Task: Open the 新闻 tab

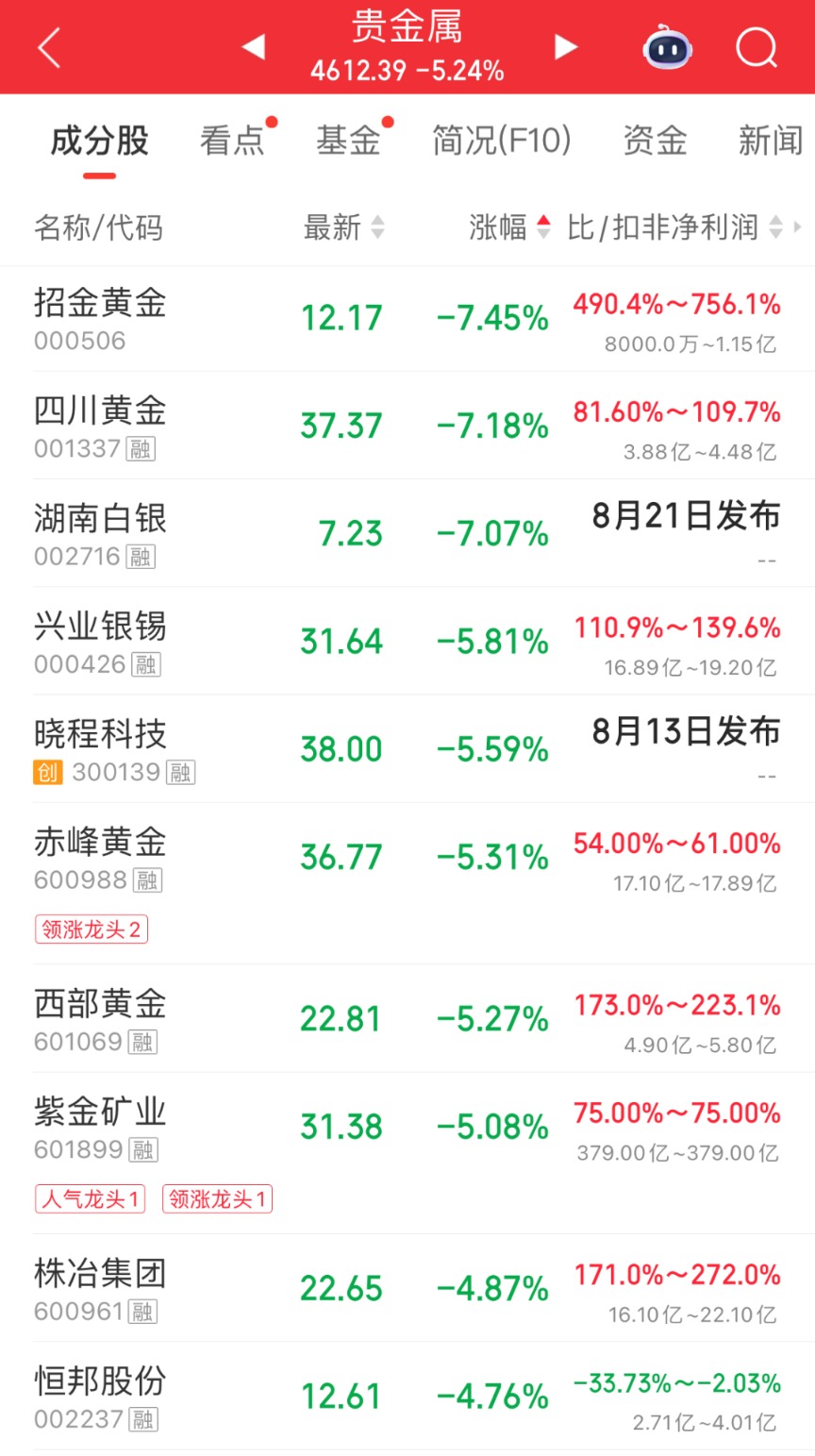Action: [x=771, y=141]
